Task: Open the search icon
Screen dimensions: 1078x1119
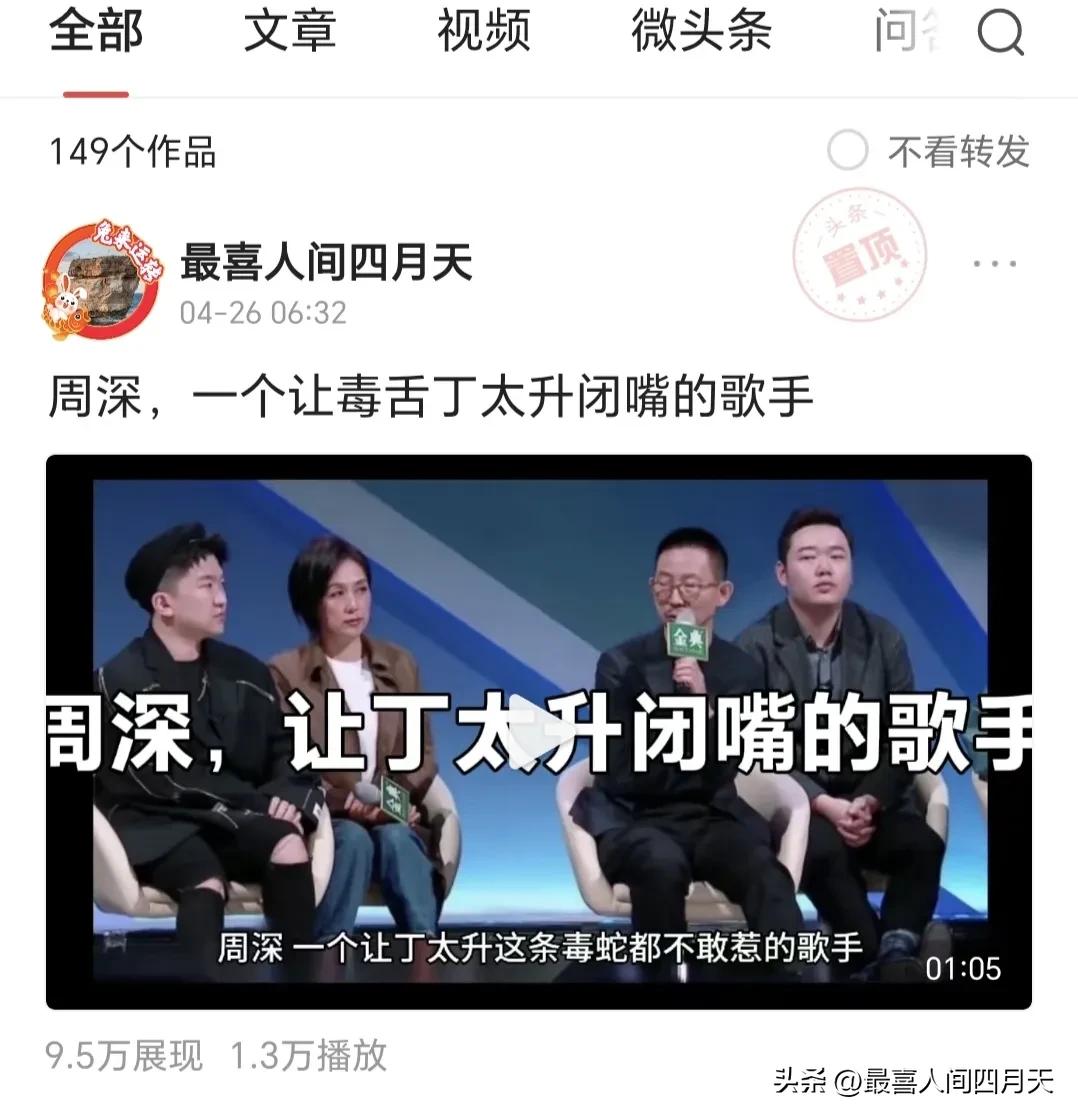Action: 1000,33
